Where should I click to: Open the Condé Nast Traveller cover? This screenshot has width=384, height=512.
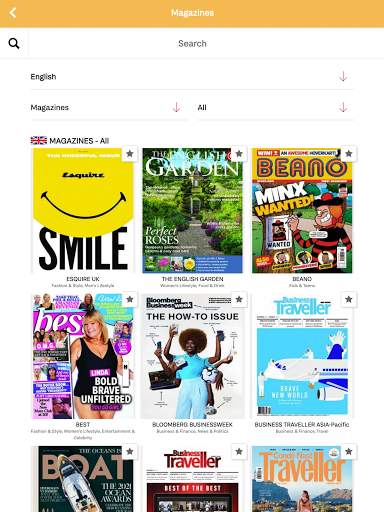pos(302,479)
